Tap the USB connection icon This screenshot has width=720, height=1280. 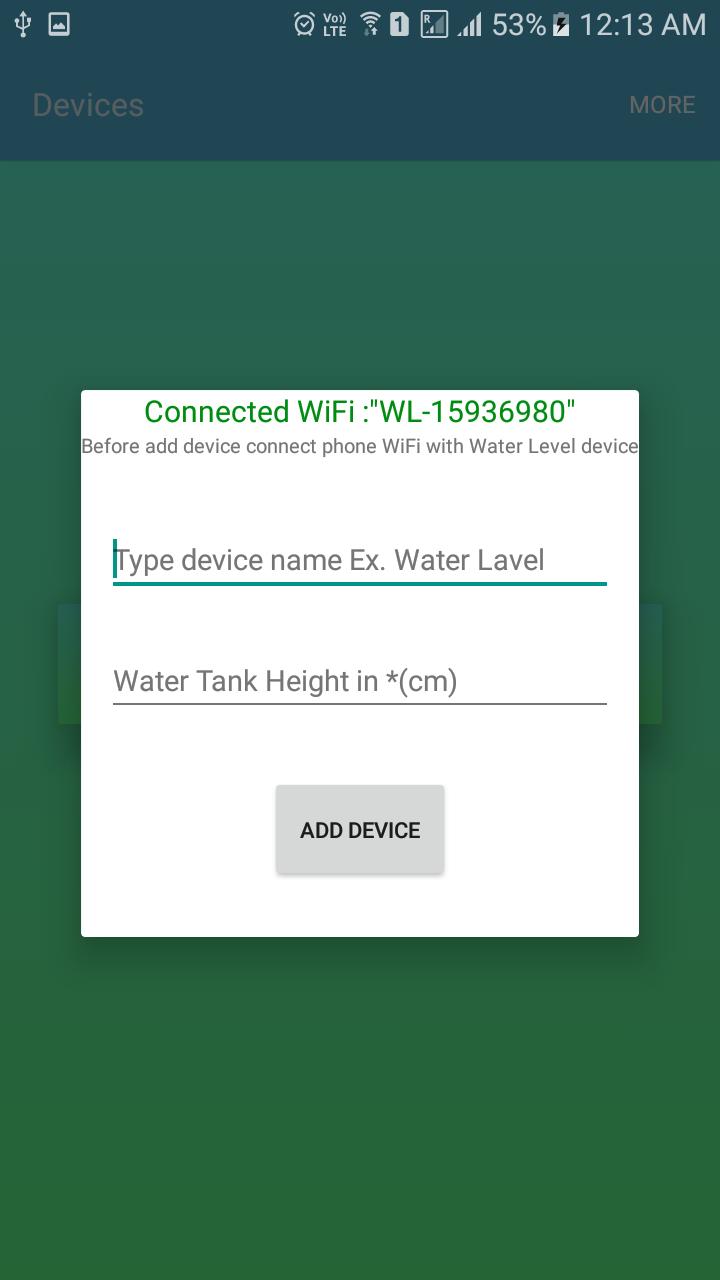click(x=22, y=22)
